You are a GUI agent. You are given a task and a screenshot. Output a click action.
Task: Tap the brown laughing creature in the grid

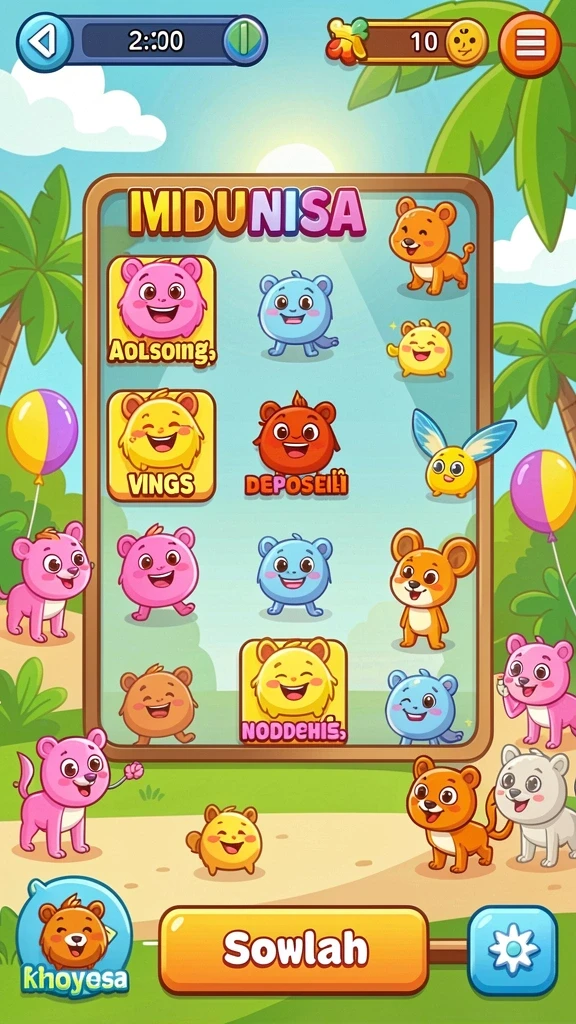click(157, 703)
